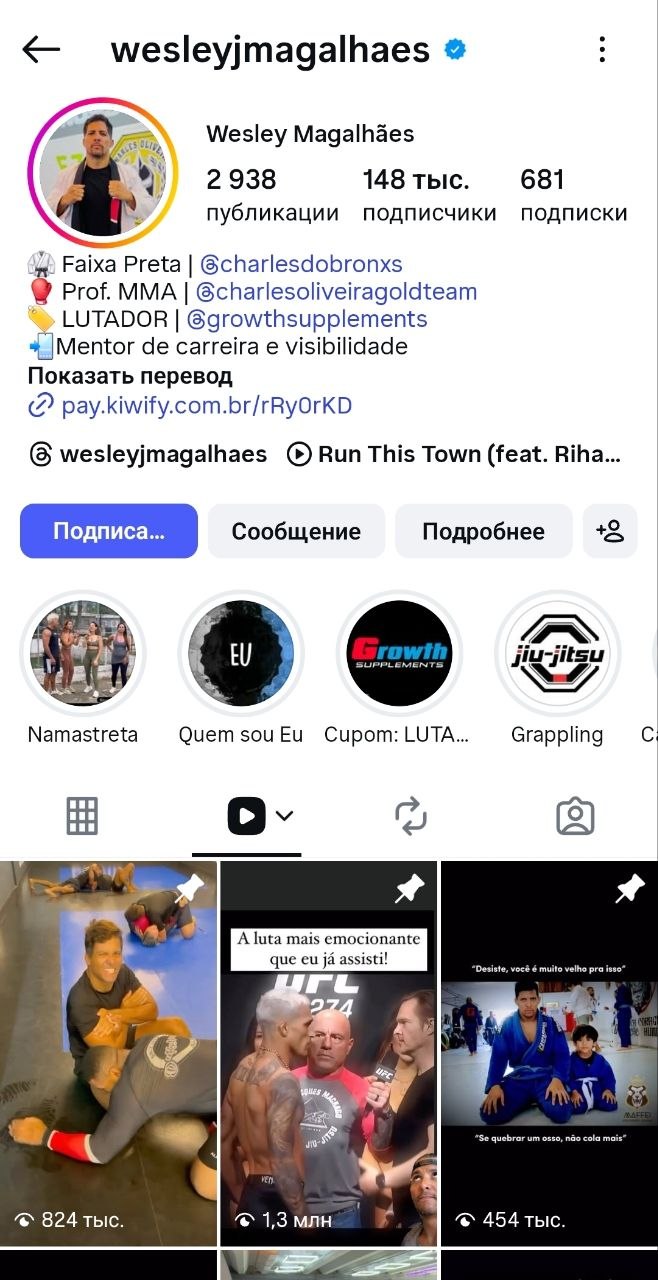Go back with the arrow icon
Image resolution: width=658 pixels, height=1280 pixels.
point(41,49)
